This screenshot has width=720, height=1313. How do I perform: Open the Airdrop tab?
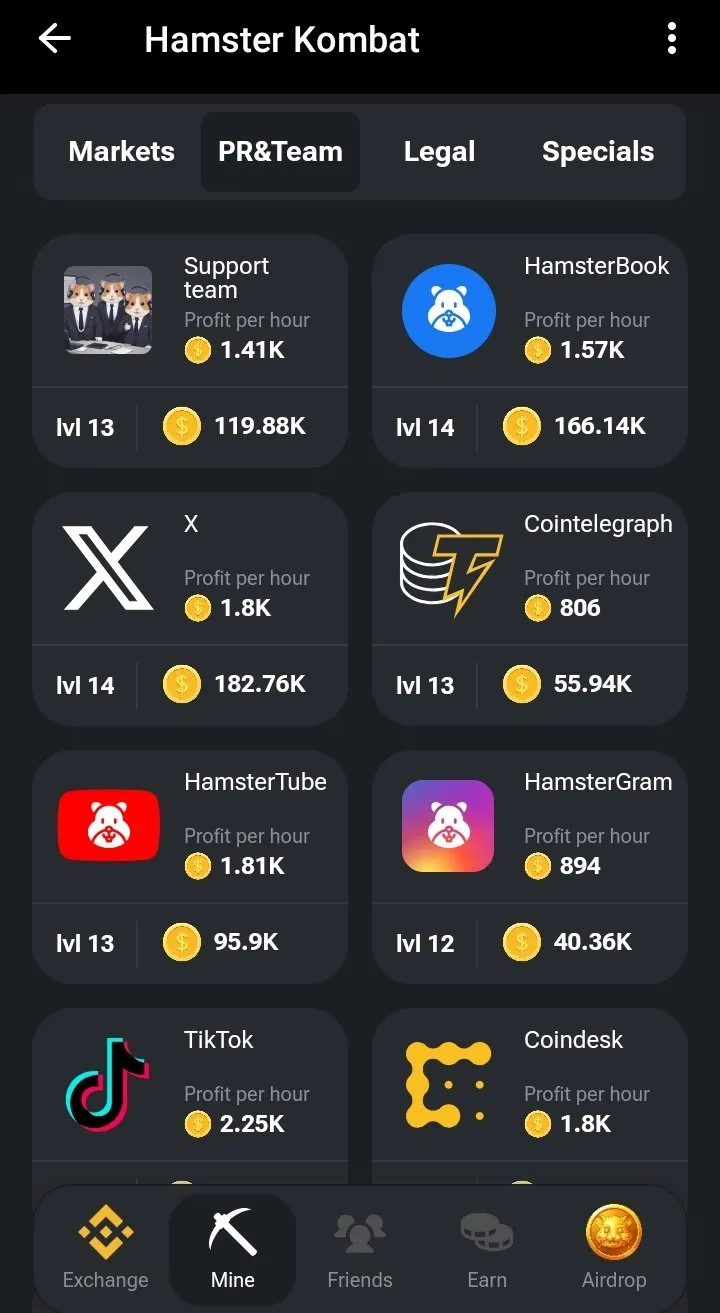[x=614, y=1248]
